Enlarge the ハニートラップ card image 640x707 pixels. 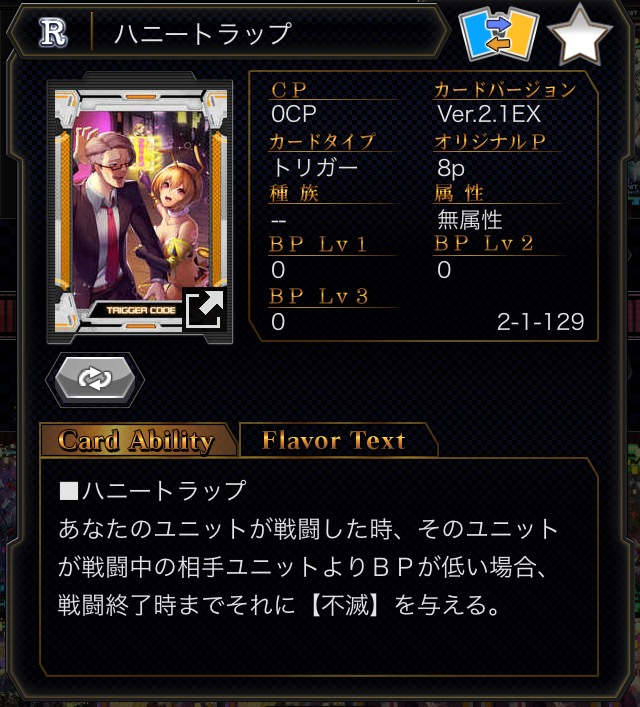pos(205,311)
